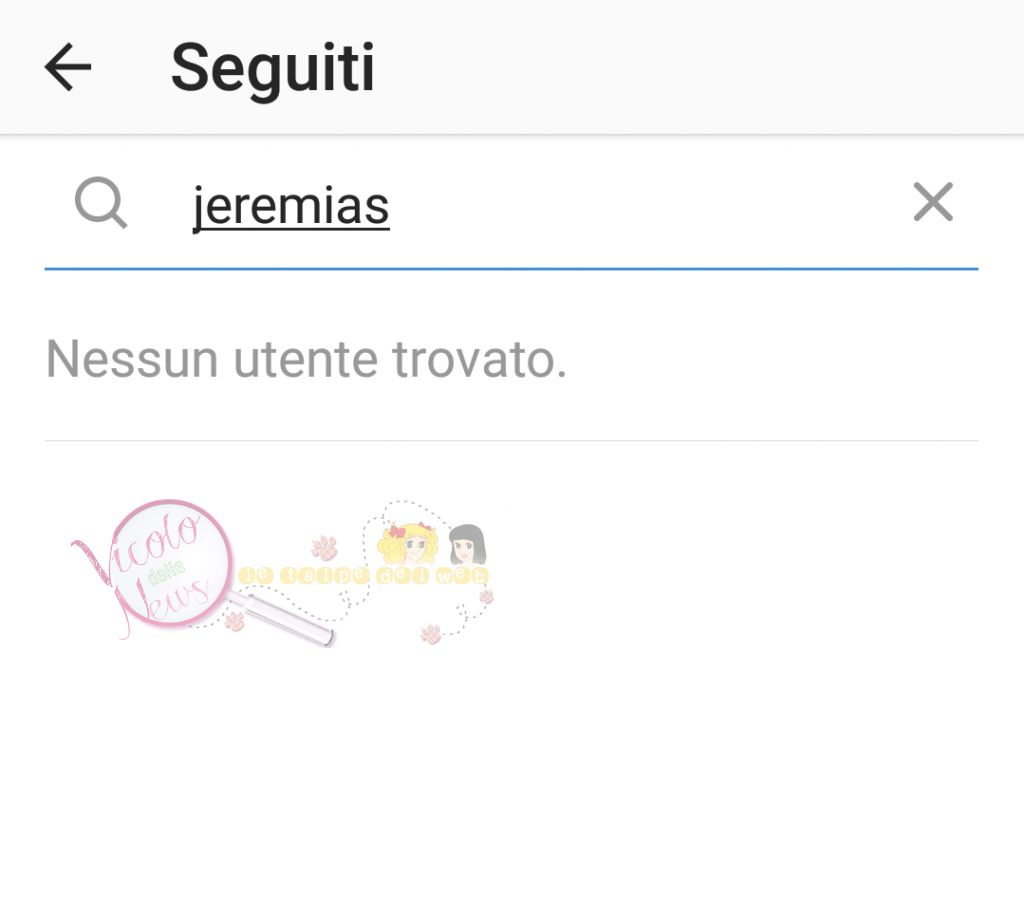Focus the search field containing jeremias

(x=500, y=206)
